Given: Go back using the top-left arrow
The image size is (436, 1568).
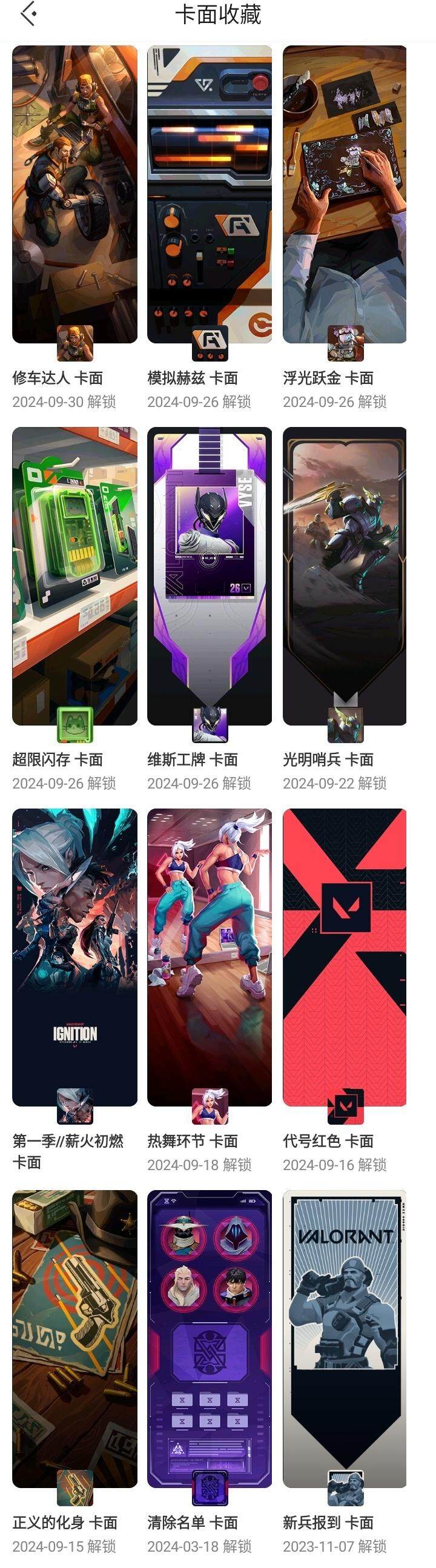Looking at the screenshot, I should (x=28, y=15).
